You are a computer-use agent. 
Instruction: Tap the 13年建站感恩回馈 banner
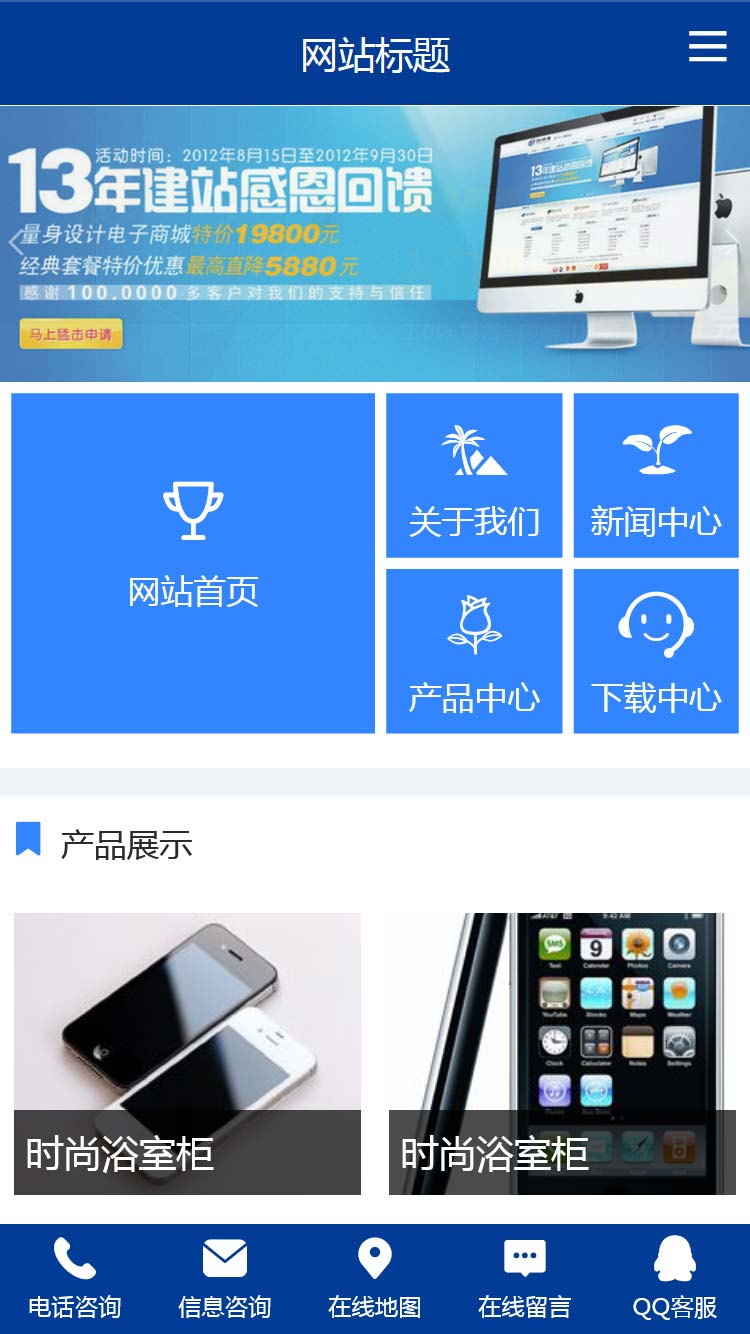tap(375, 243)
